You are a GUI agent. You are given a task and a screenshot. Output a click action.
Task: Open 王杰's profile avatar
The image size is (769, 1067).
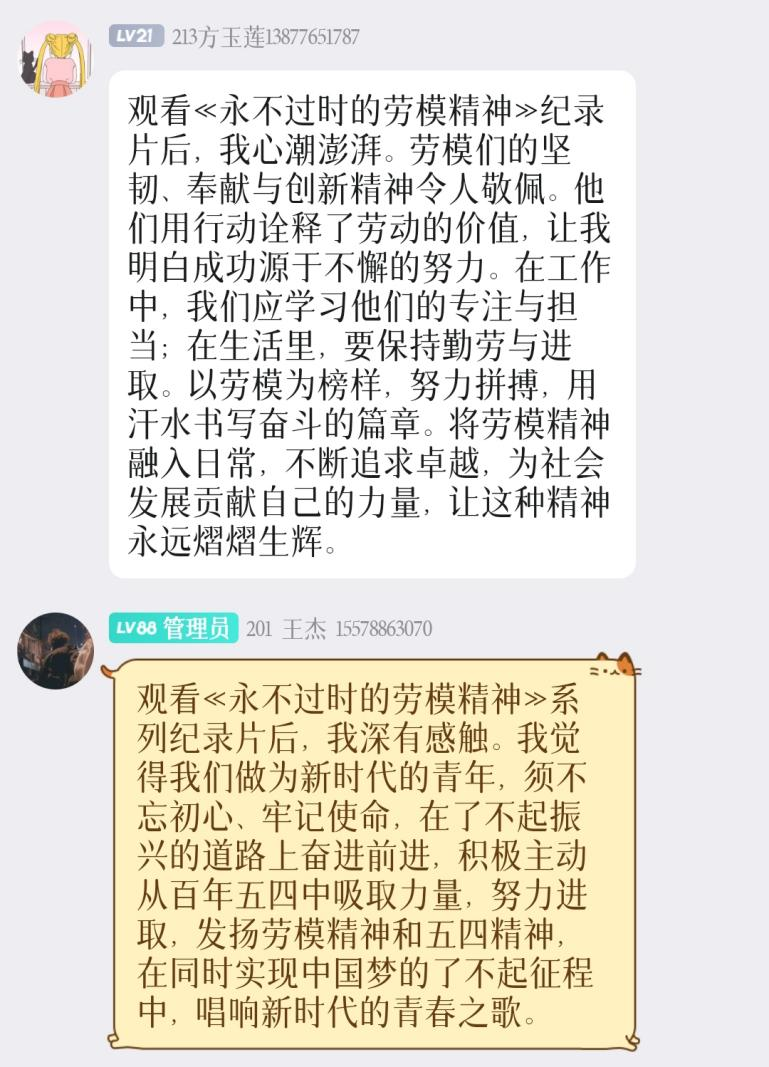click(x=55, y=650)
